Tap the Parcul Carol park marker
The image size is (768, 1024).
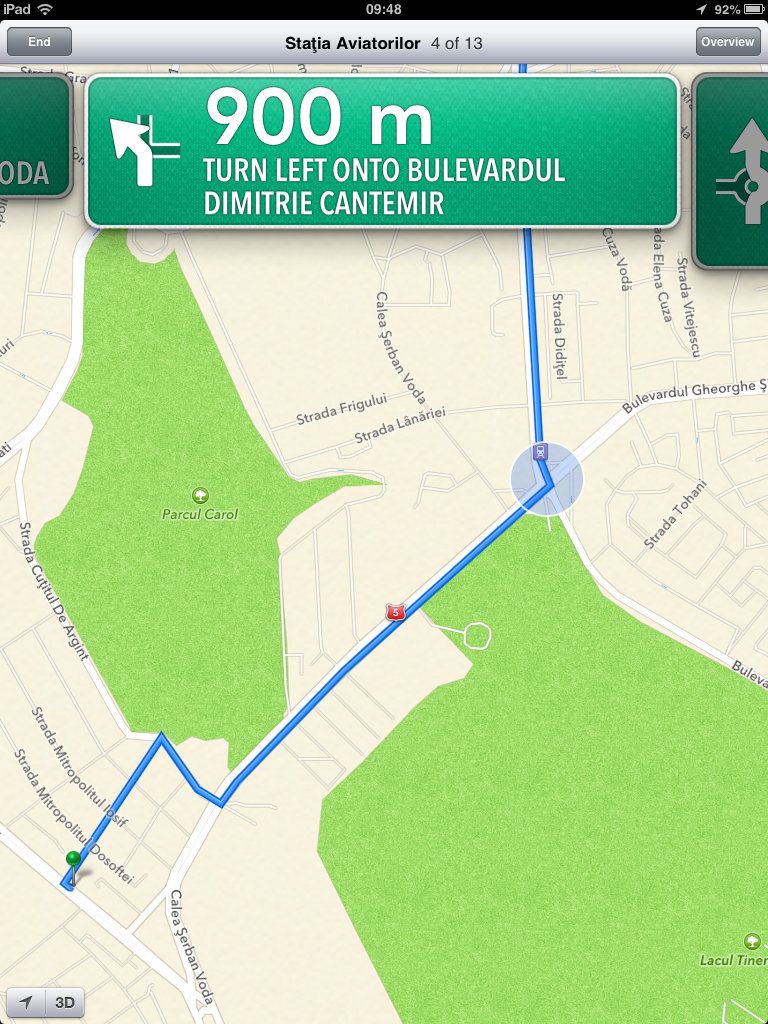coord(200,495)
